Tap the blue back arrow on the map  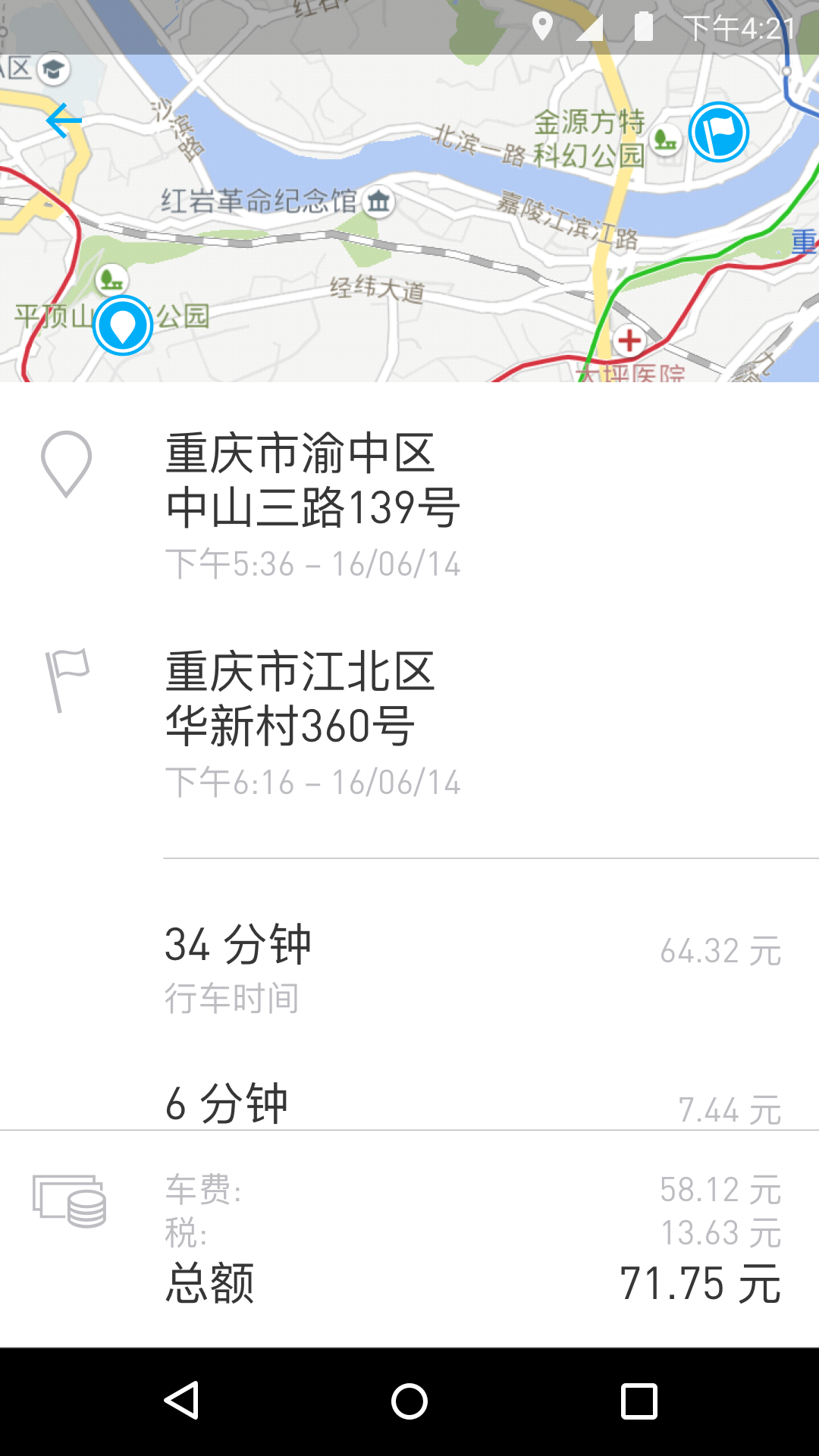pyautogui.click(x=66, y=120)
